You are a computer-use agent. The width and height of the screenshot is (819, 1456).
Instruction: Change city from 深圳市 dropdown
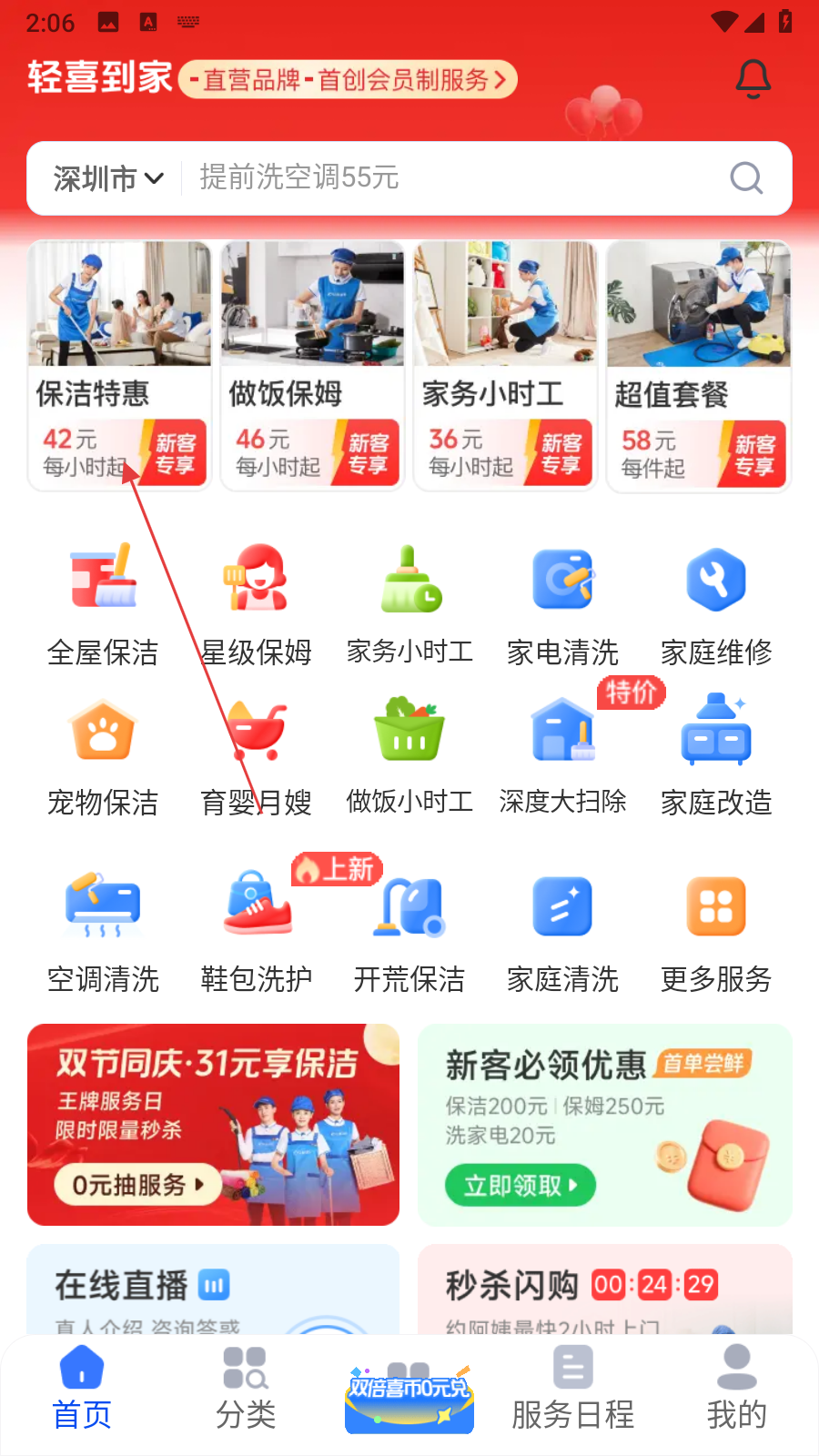(107, 178)
